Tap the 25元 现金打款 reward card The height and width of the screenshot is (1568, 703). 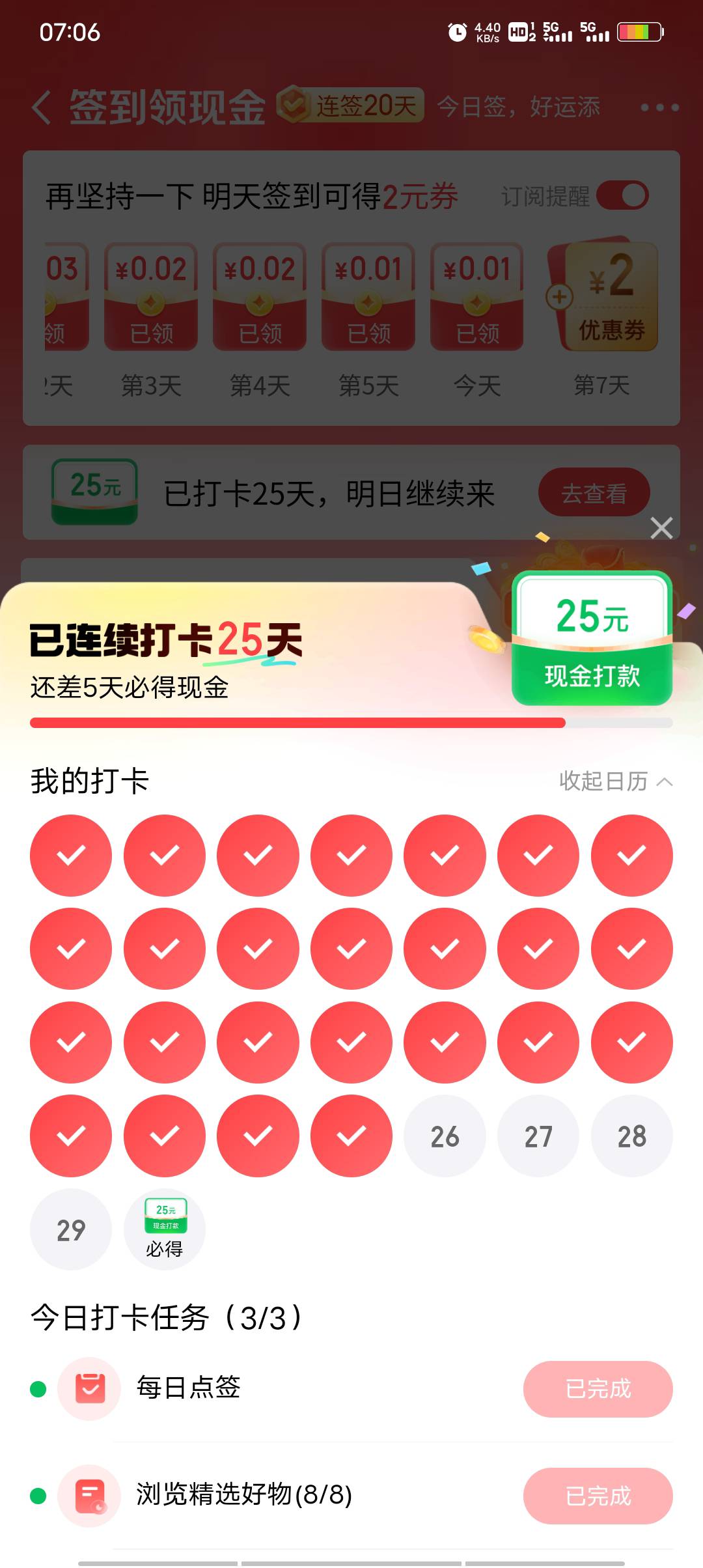coord(592,638)
